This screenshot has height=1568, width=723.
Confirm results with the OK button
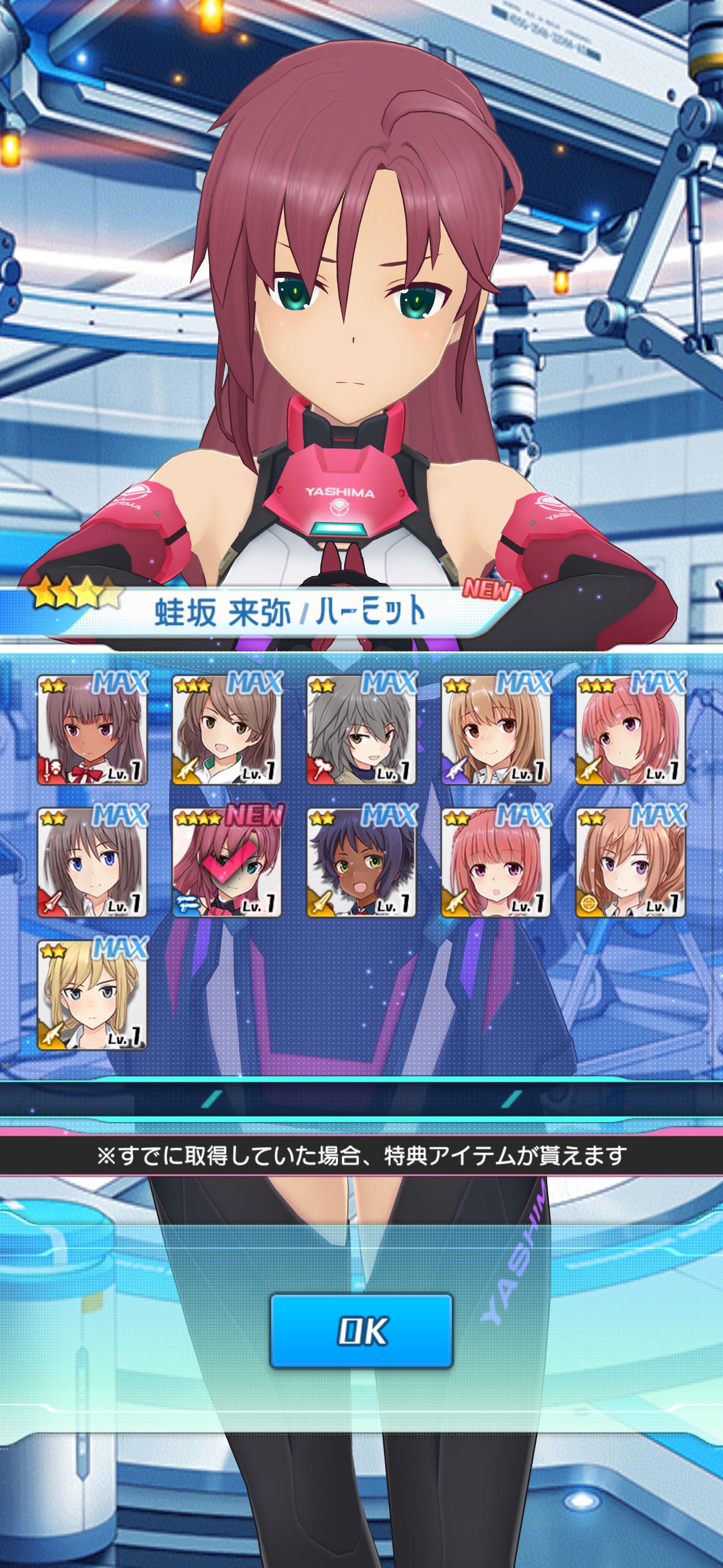click(x=361, y=1331)
